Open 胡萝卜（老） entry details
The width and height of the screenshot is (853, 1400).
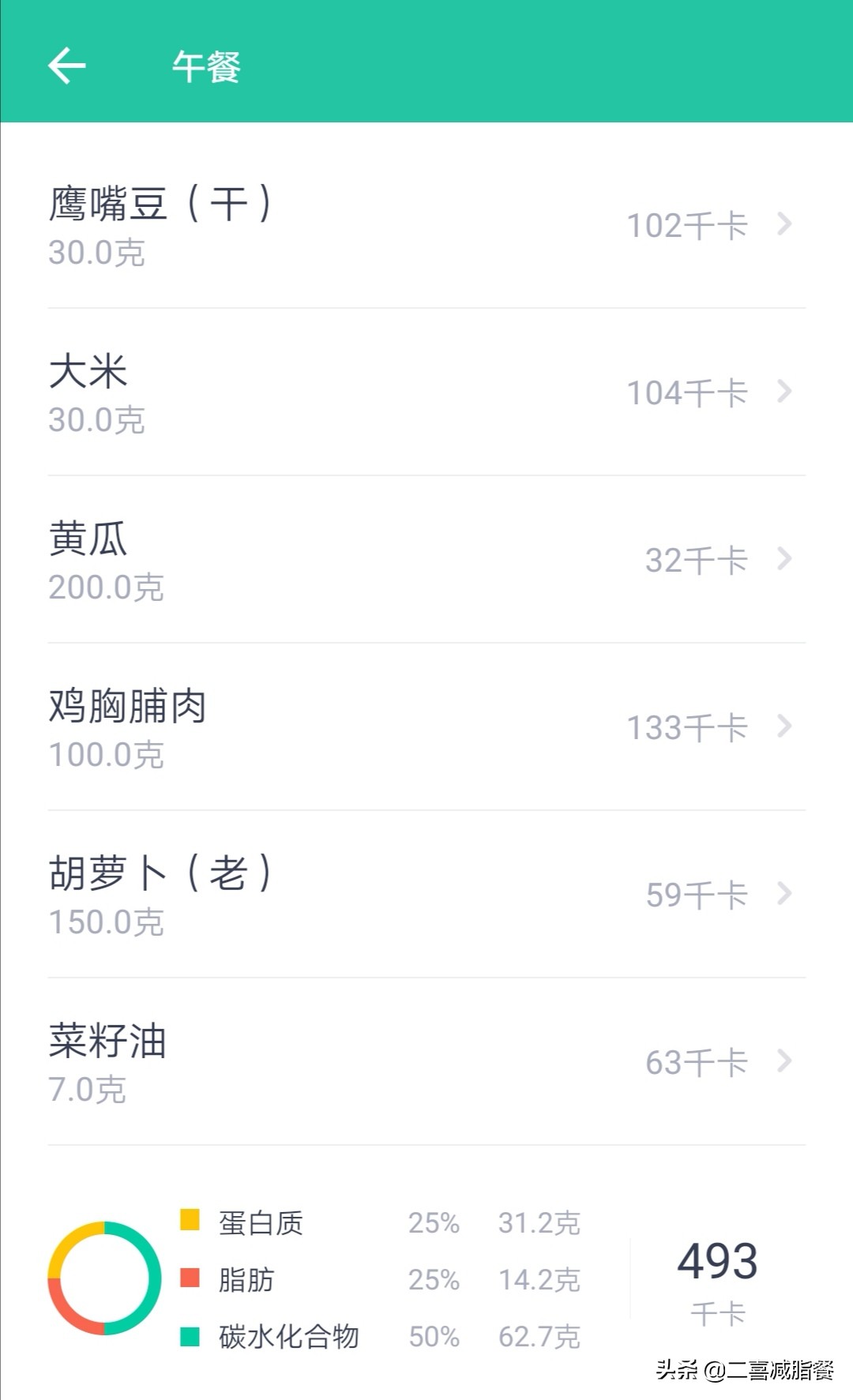[x=426, y=895]
